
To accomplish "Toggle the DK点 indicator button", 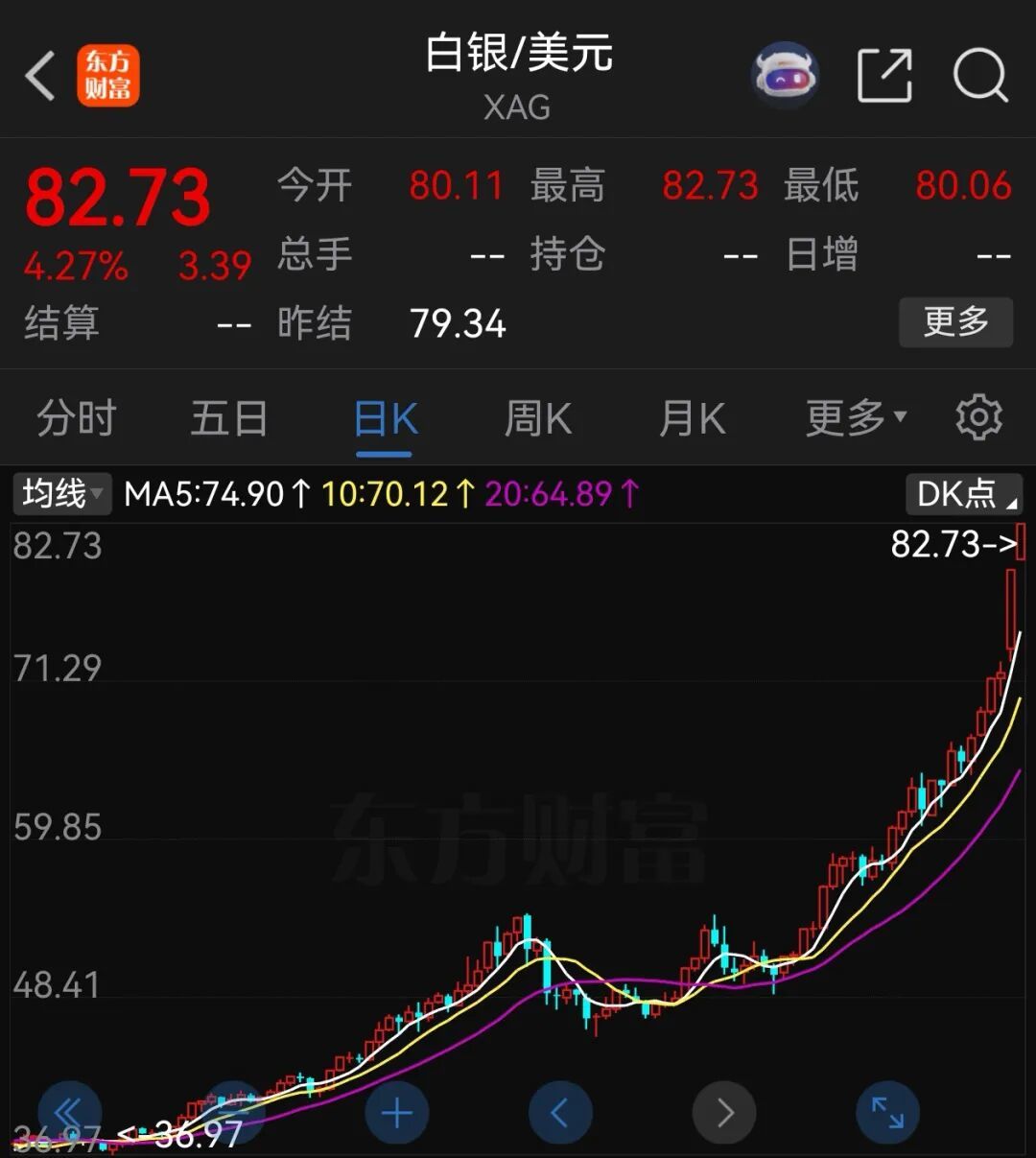I will click(x=957, y=494).
